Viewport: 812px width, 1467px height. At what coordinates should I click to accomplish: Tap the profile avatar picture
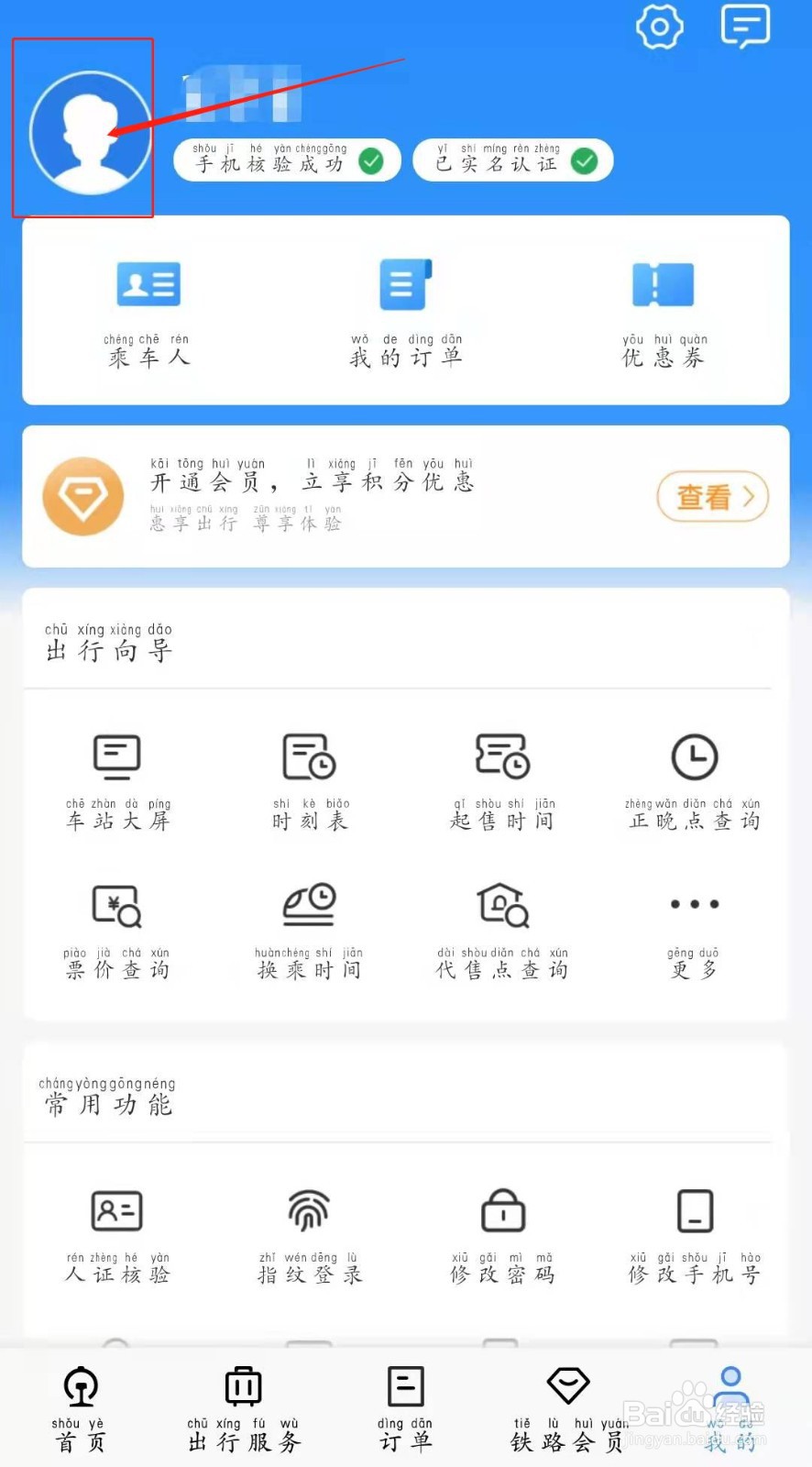pos(90,133)
